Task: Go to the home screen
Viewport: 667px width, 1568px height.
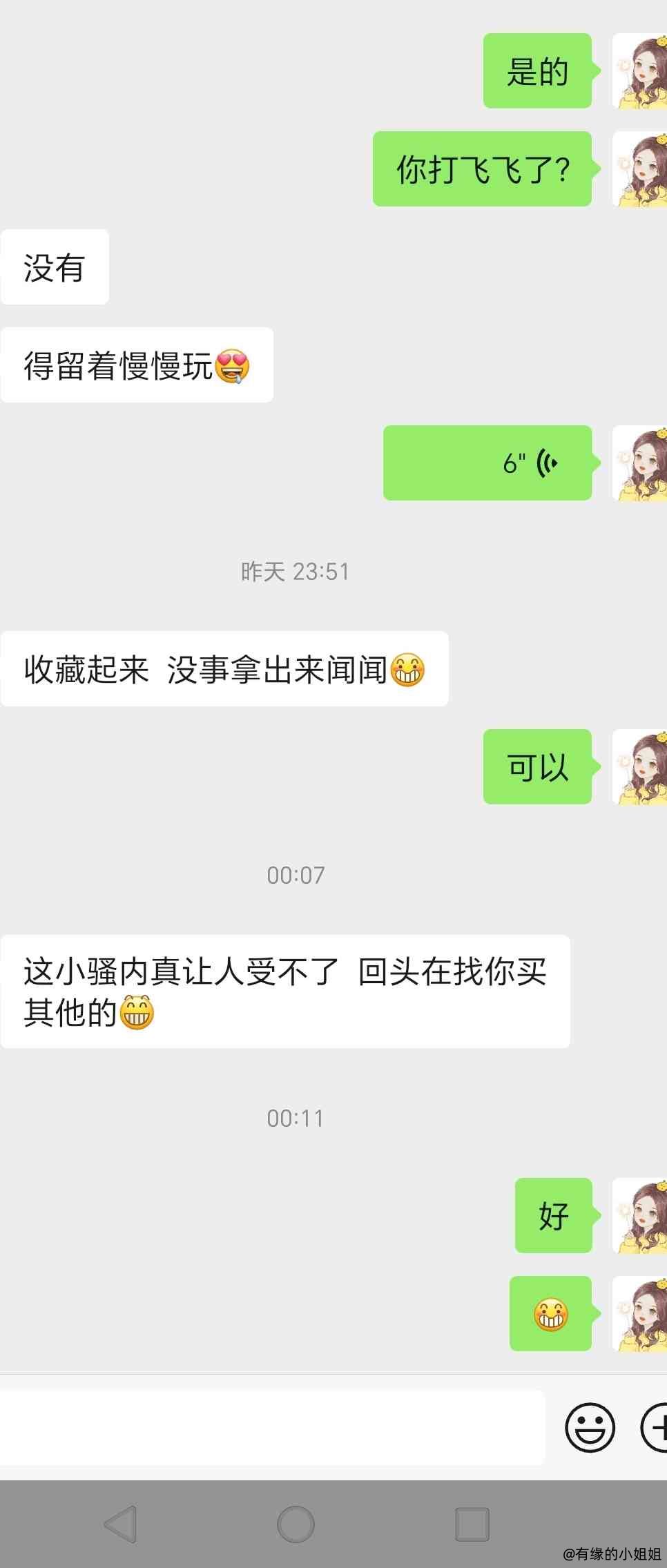Action: coord(296,1524)
